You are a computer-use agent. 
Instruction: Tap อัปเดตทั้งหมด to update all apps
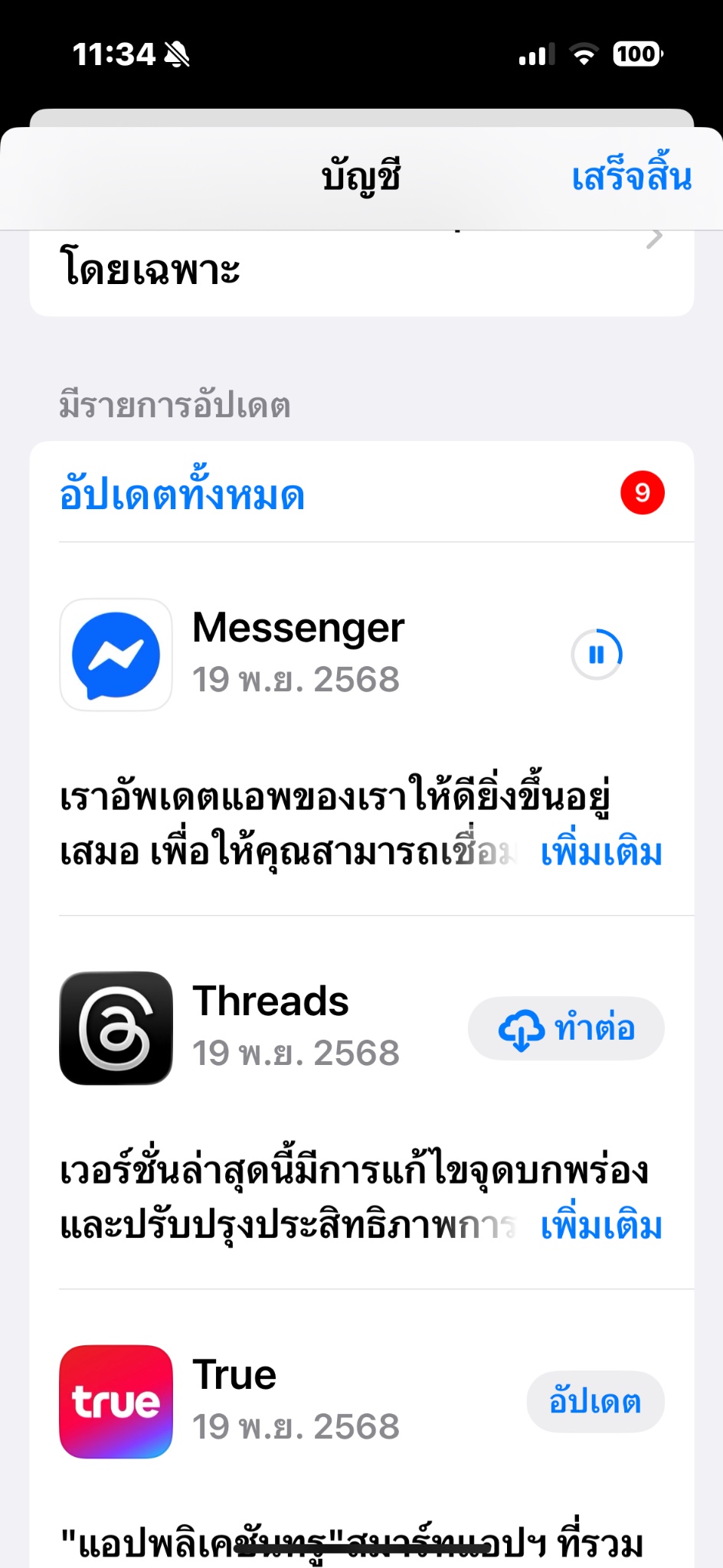point(182,495)
